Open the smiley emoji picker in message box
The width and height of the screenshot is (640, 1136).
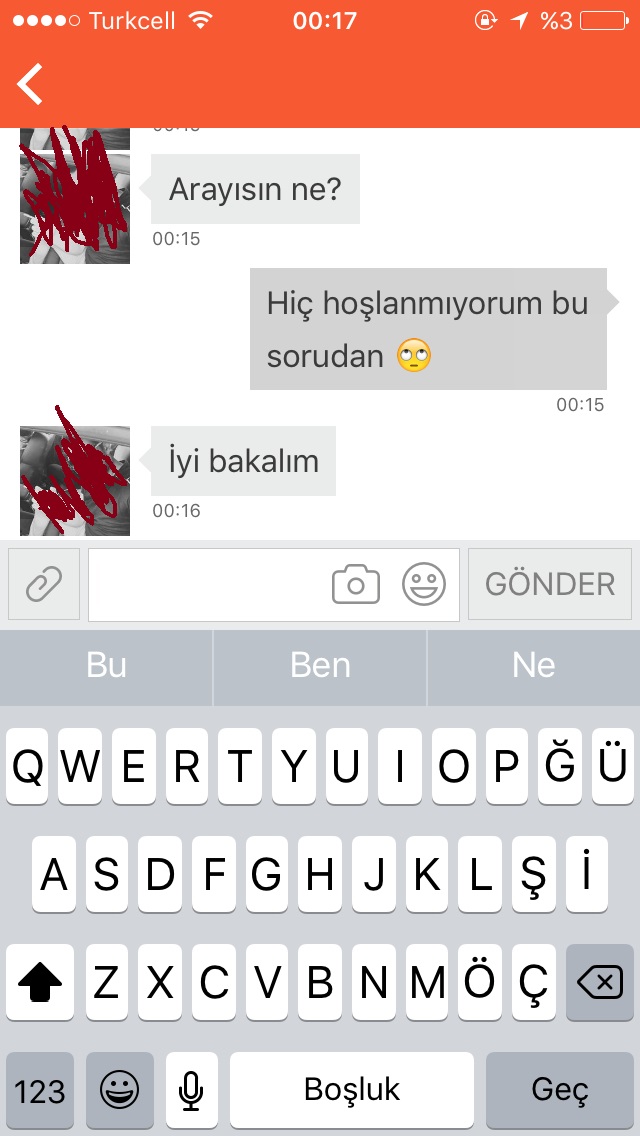pos(424,584)
